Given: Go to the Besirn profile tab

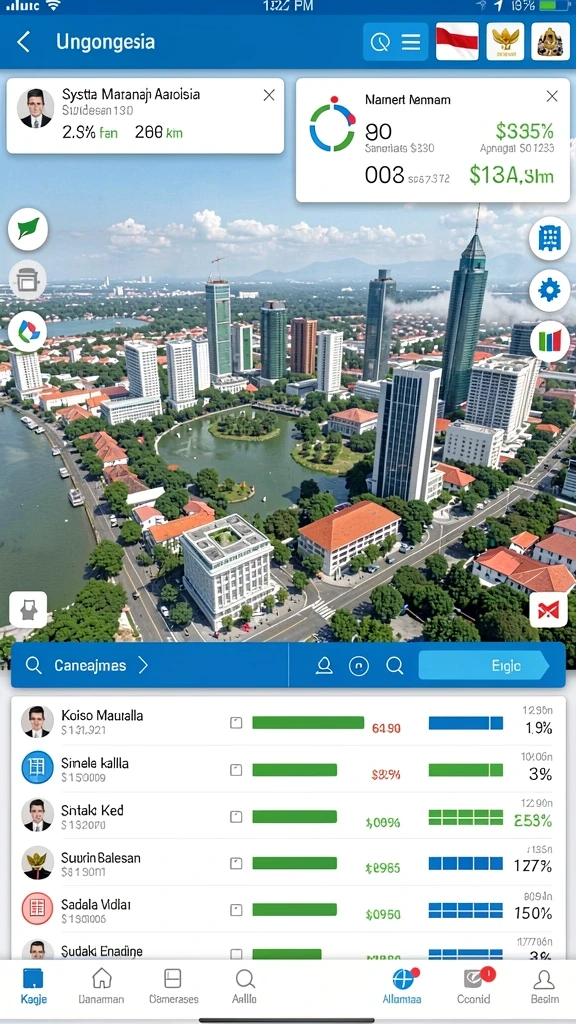Looking at the screenshot, I should (x=545, y=986).
